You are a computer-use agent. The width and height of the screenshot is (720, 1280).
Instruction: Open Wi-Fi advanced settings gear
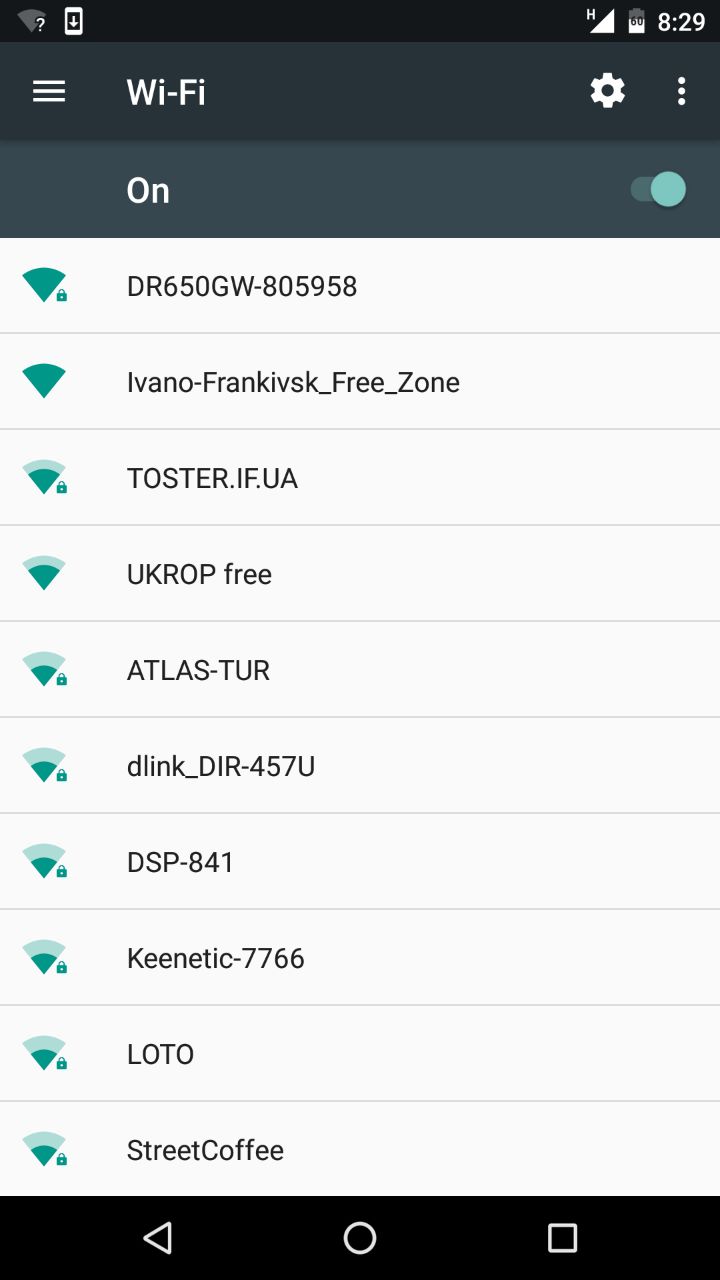(607, 92)
